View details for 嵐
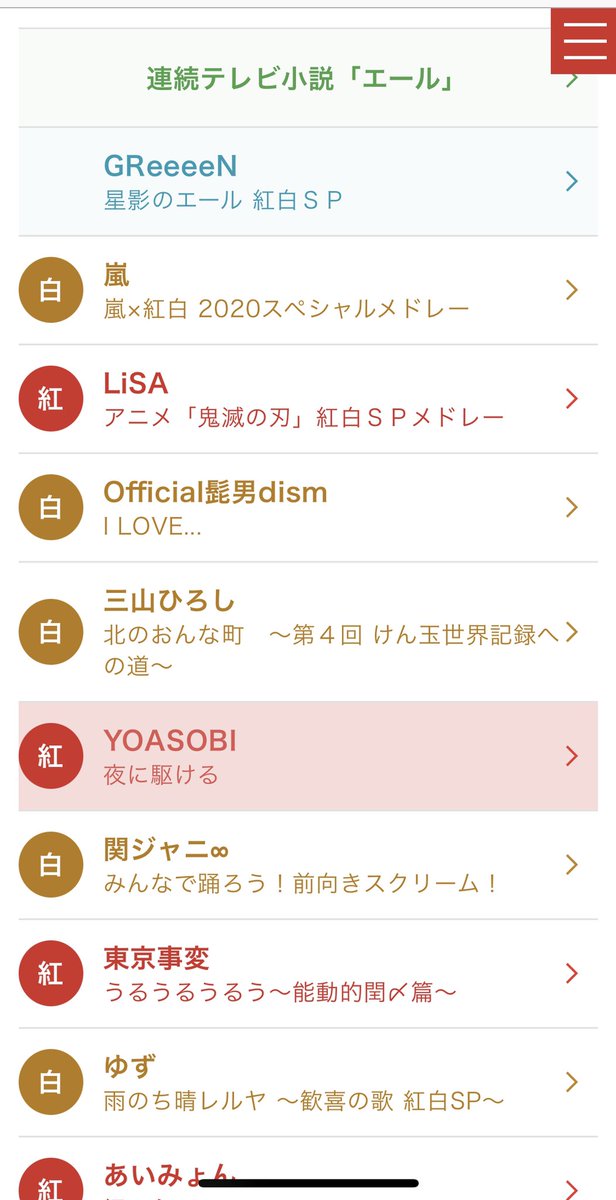Image resolution: width=616 pixels, height=1200 pixels. pos(308,291)
